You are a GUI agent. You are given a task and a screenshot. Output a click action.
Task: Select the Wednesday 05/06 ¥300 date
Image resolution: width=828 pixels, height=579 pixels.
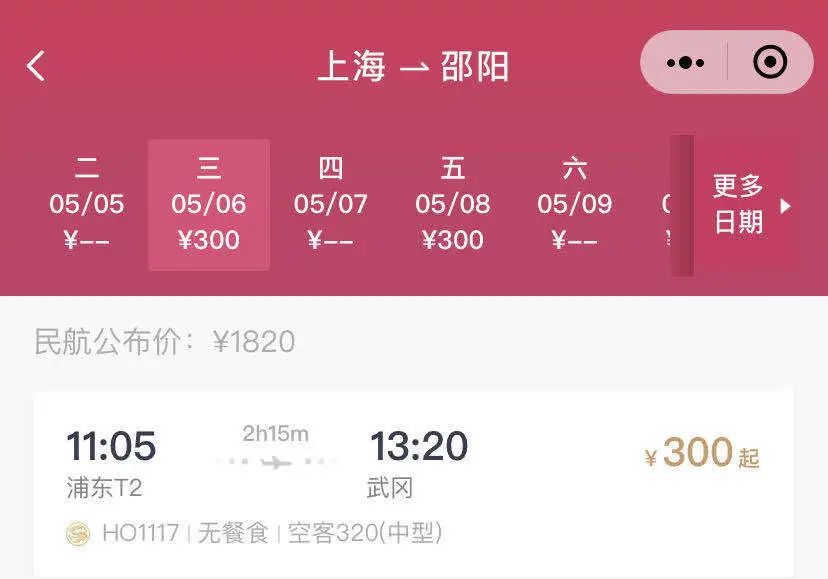coord(209,204)
